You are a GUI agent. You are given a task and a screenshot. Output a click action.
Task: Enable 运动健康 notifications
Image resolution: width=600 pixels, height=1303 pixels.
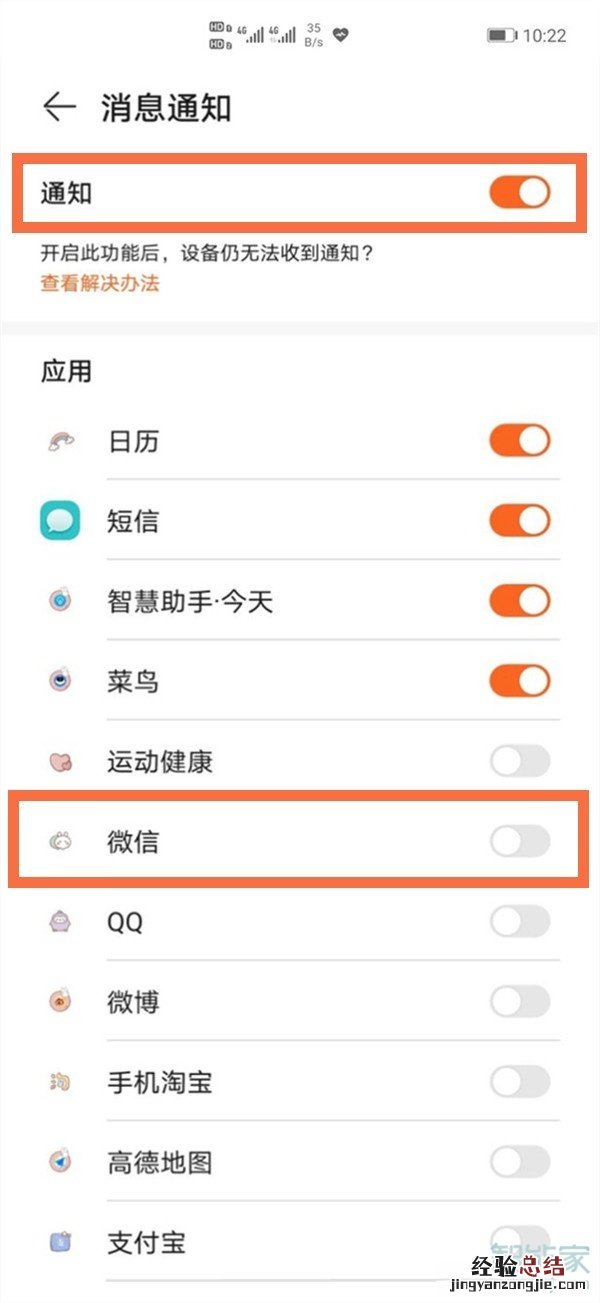(519, 761)
